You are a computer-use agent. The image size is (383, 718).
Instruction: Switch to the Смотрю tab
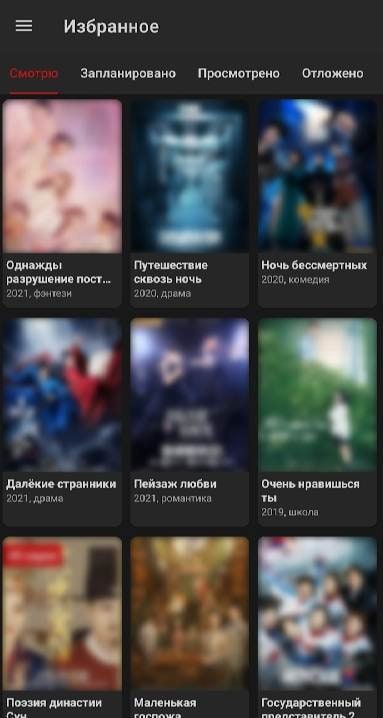[x=34, y=73]
